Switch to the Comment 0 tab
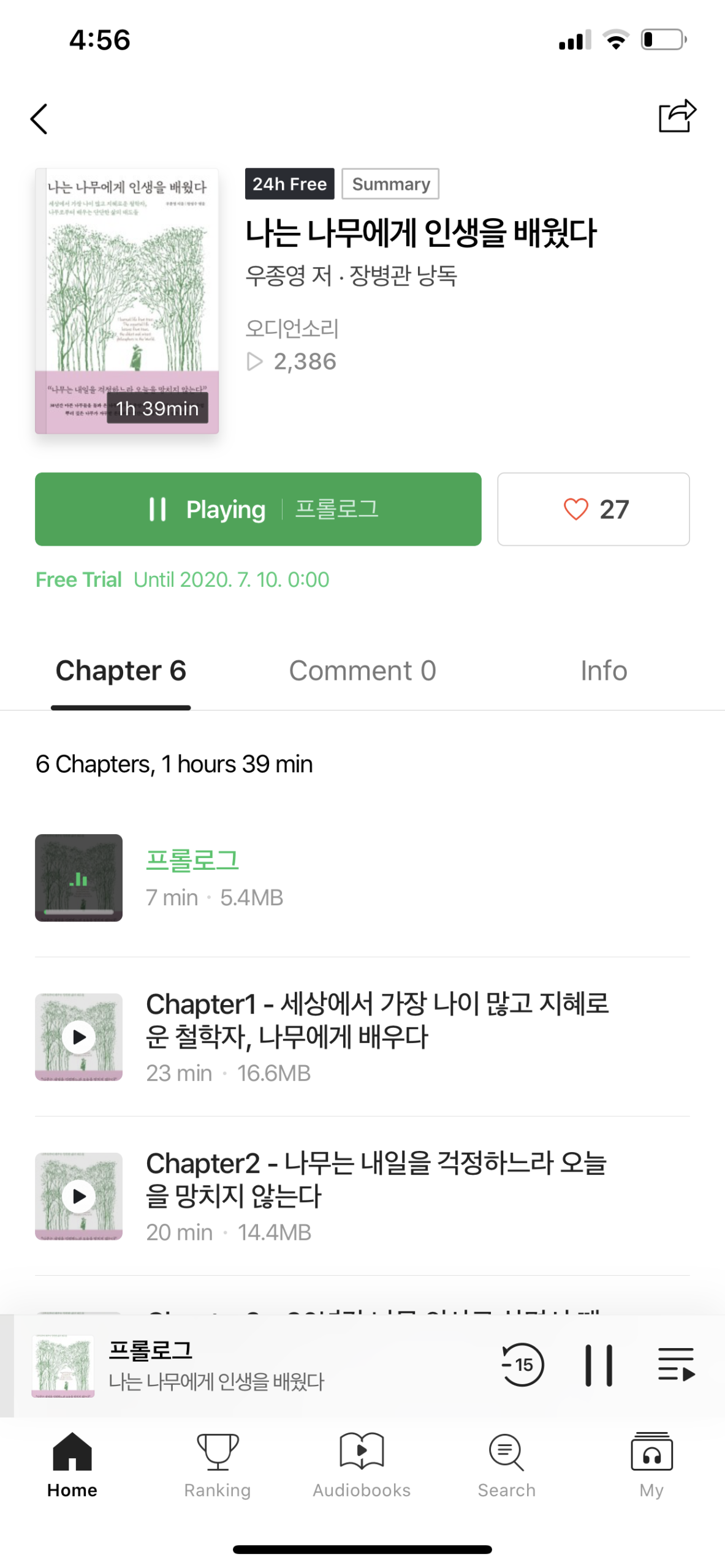 click(x=362, y=671)
